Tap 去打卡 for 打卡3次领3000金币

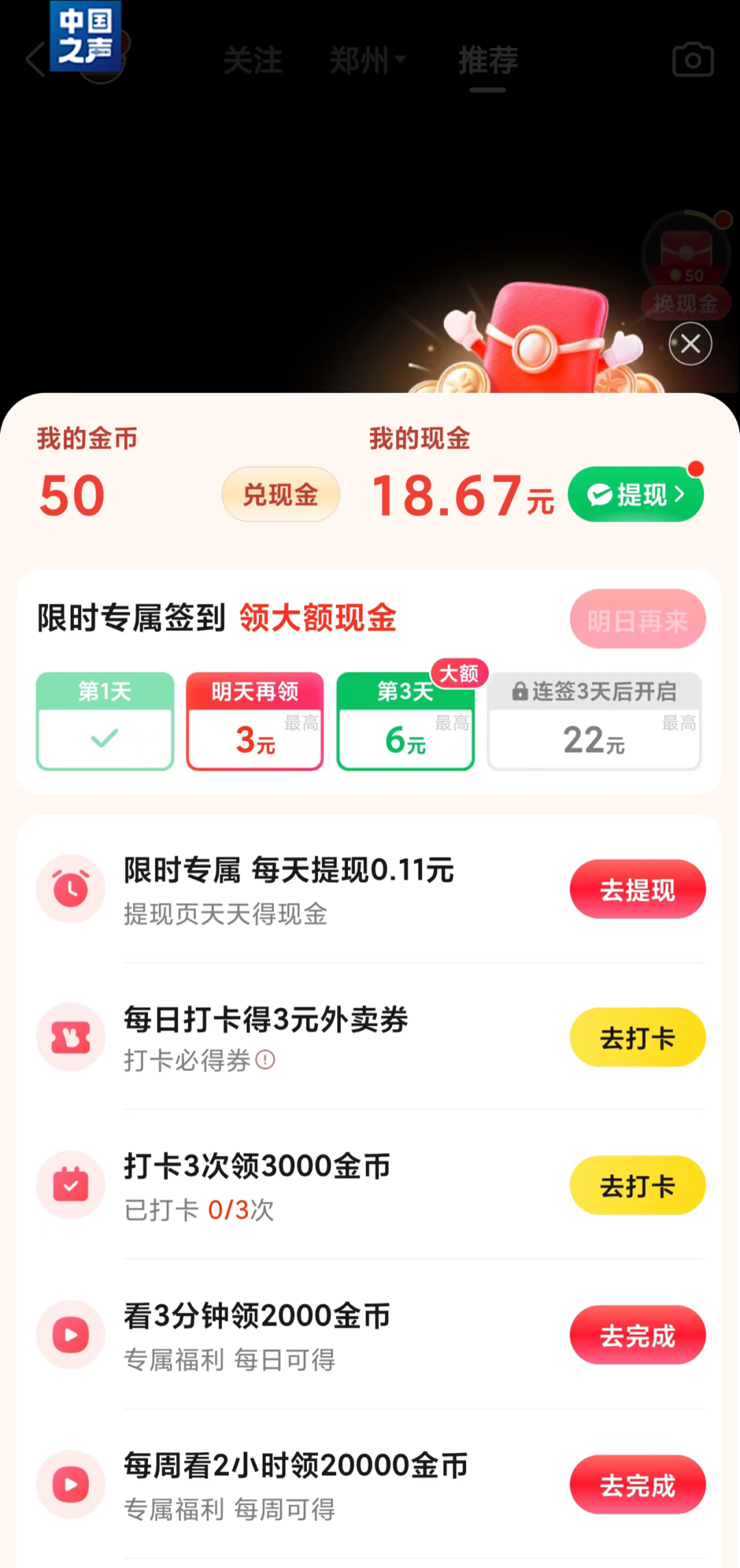[637, 1185]
